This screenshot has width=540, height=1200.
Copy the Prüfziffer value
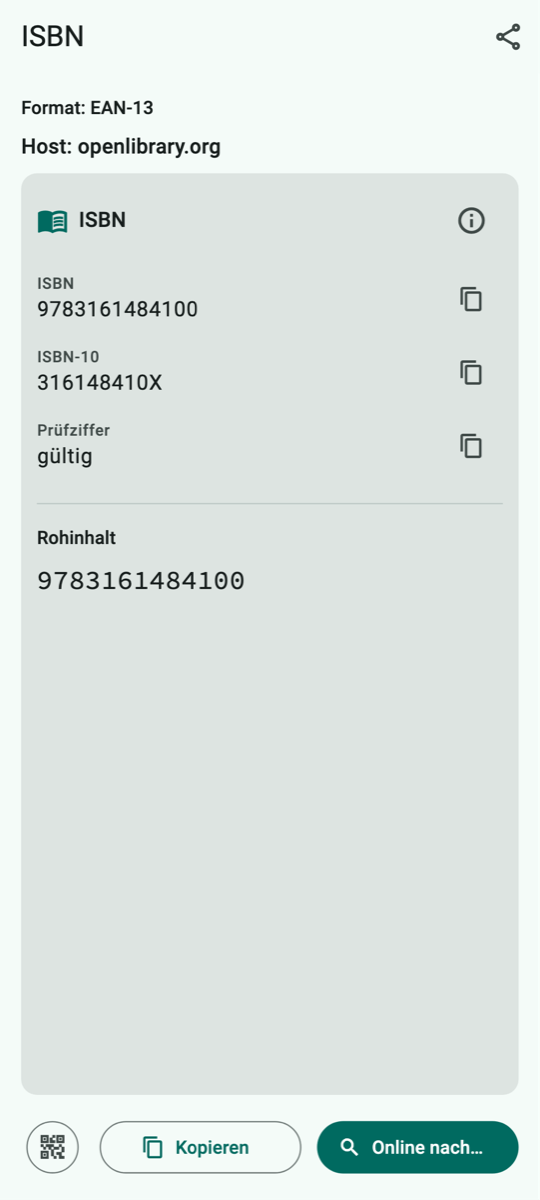pyautogui.click(x=471, y=446)
